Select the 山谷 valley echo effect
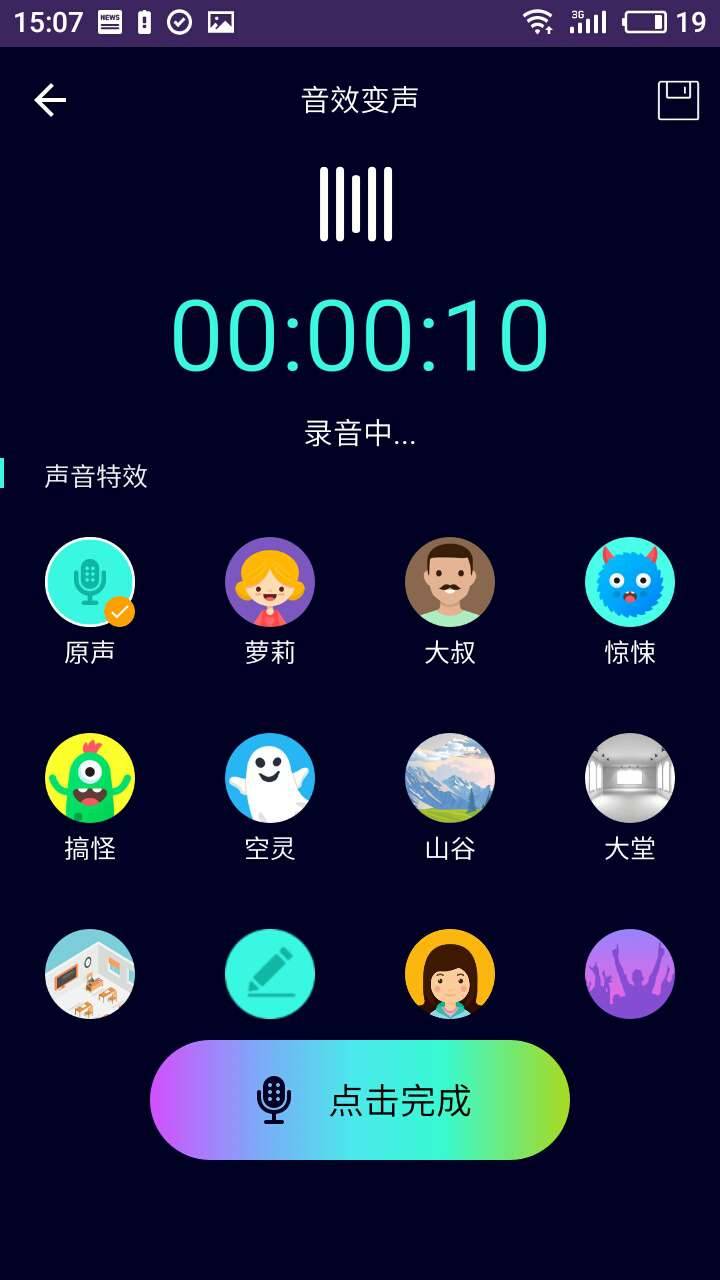This screenshot has width=720, height=1280. (x=450, y=778)
